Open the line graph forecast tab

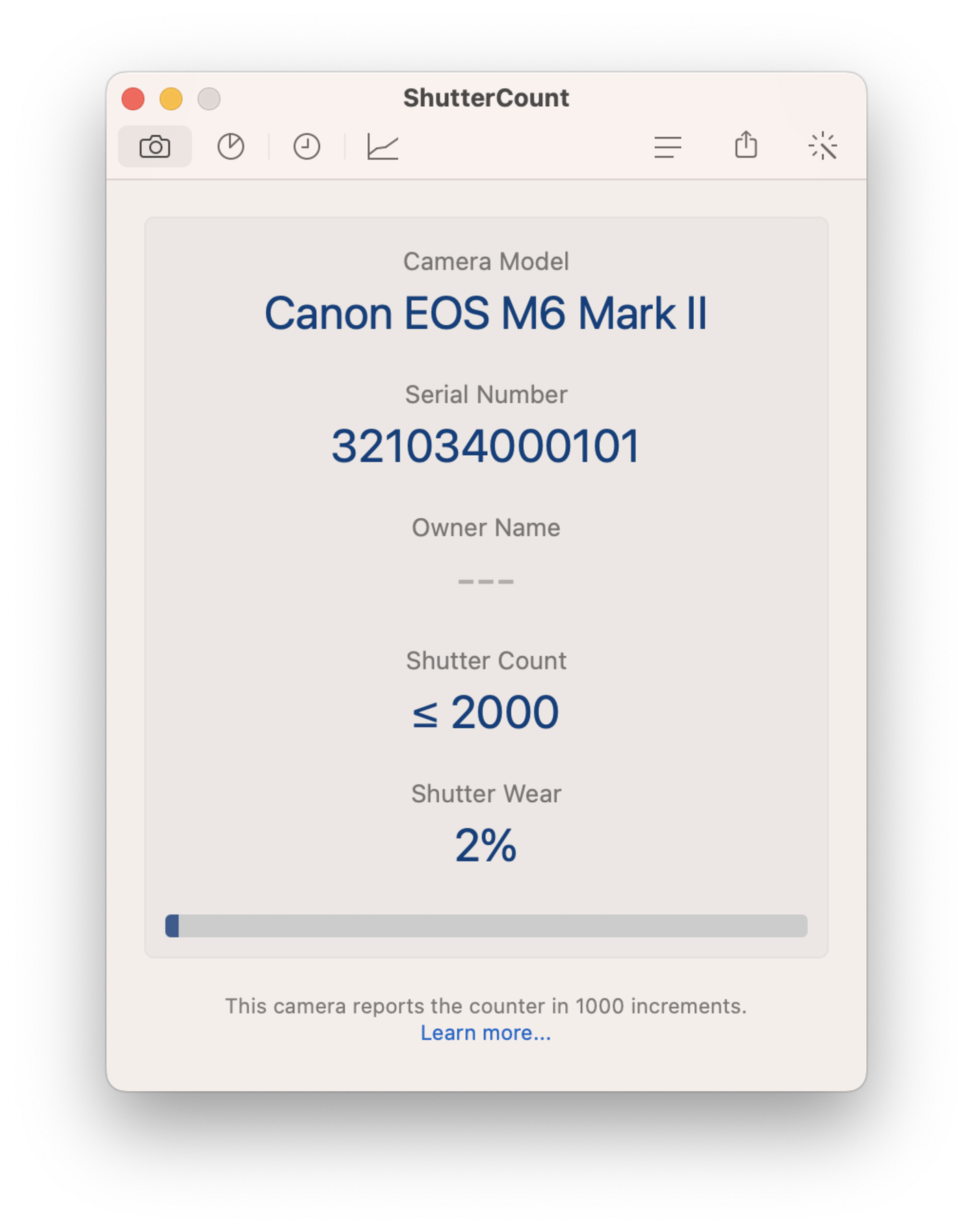[x=382, y=146]
